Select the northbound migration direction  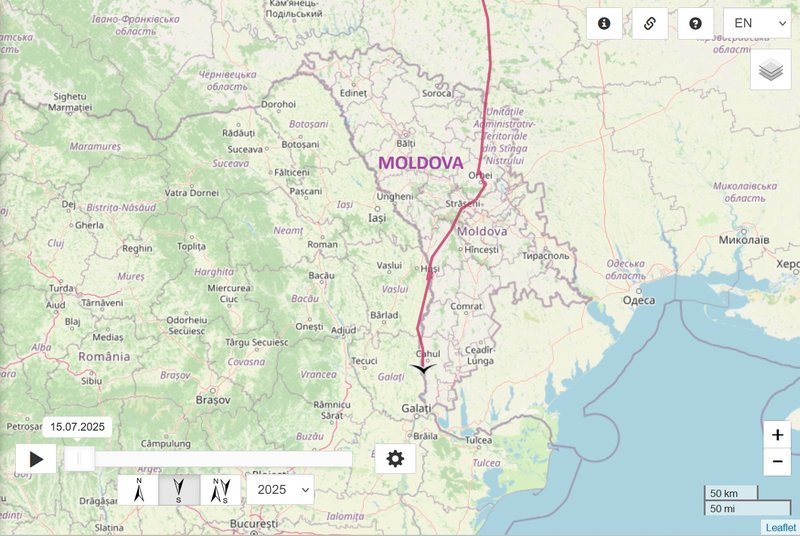pyautogui.click(x=139, y=490)
